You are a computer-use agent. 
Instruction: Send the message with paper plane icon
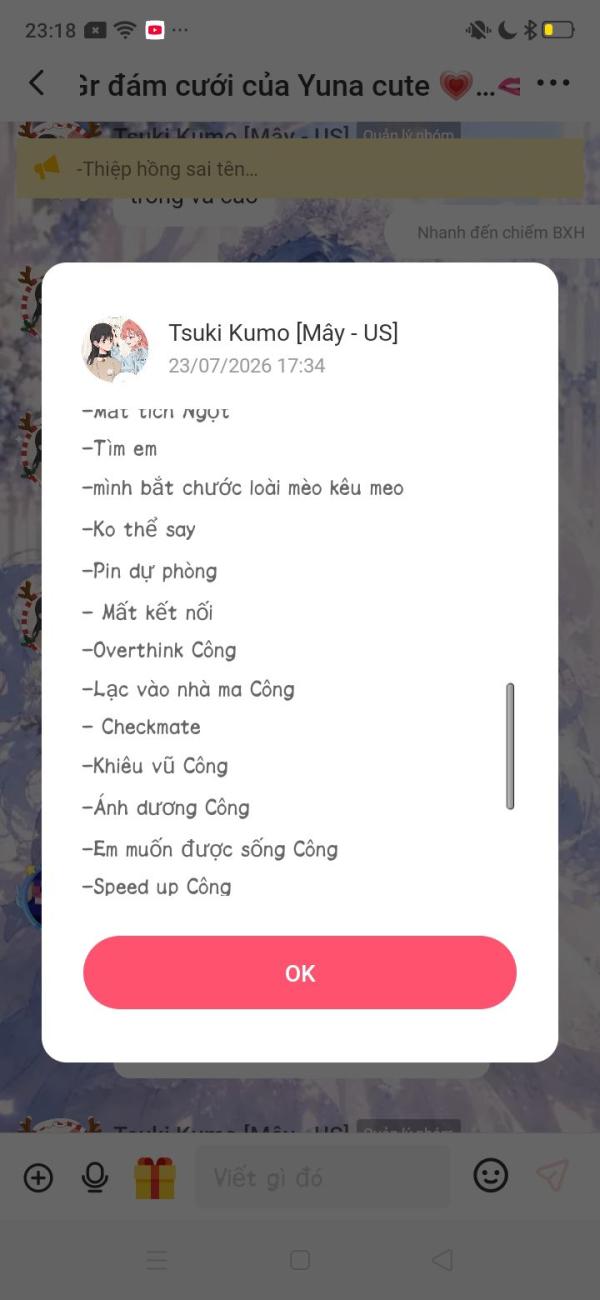552,1176
